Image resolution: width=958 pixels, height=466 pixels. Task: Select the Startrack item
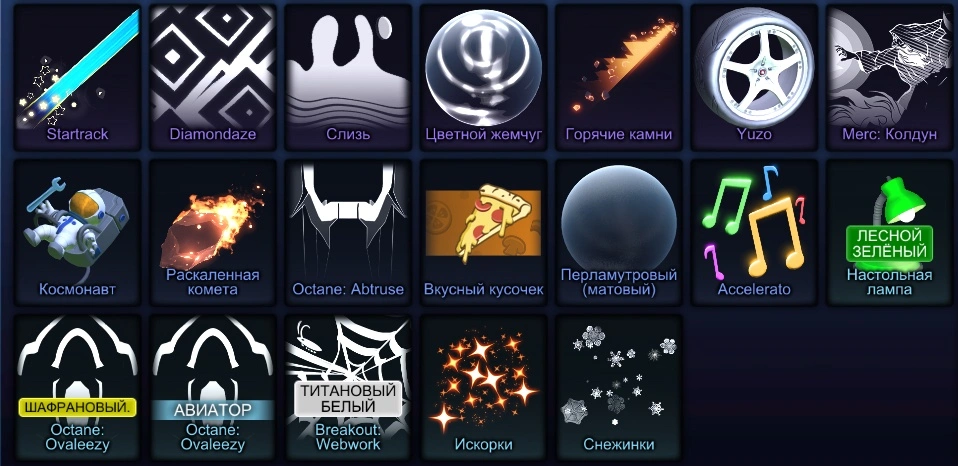pyautogui.click(x=77, y=75)
